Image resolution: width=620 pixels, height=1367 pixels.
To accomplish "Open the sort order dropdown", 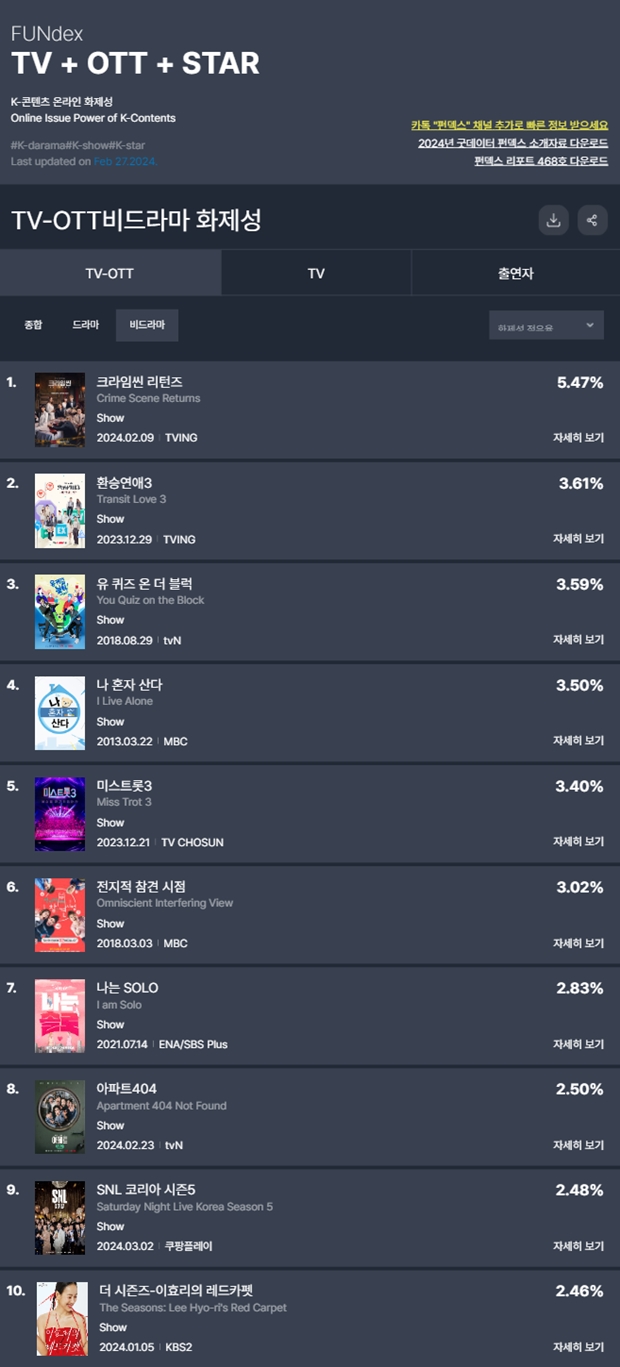I will point(546,326).
